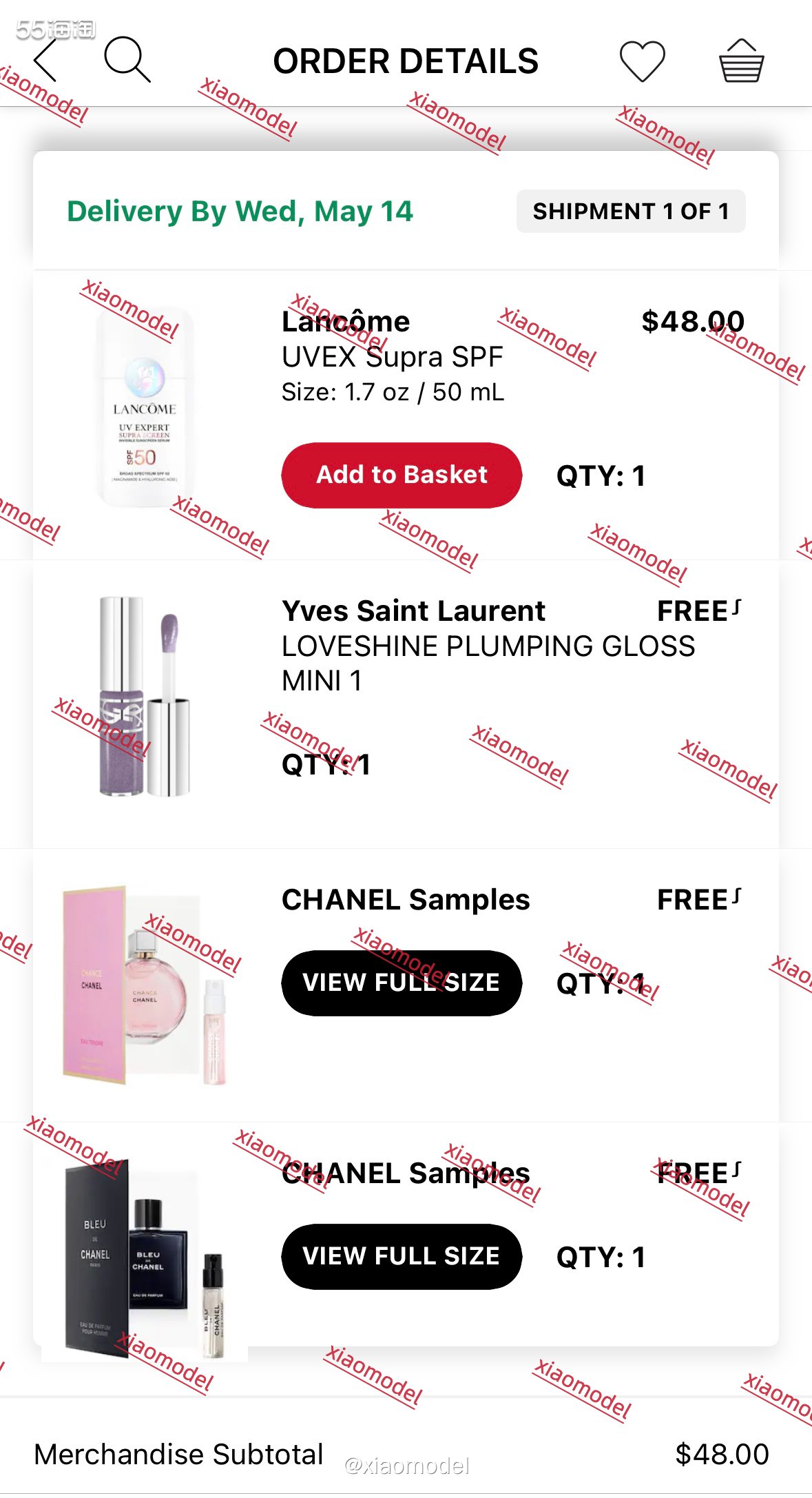
Task: Open the Bleu de CHANEL sample image
Action: pyautogui.click(x=145, y=1261)
